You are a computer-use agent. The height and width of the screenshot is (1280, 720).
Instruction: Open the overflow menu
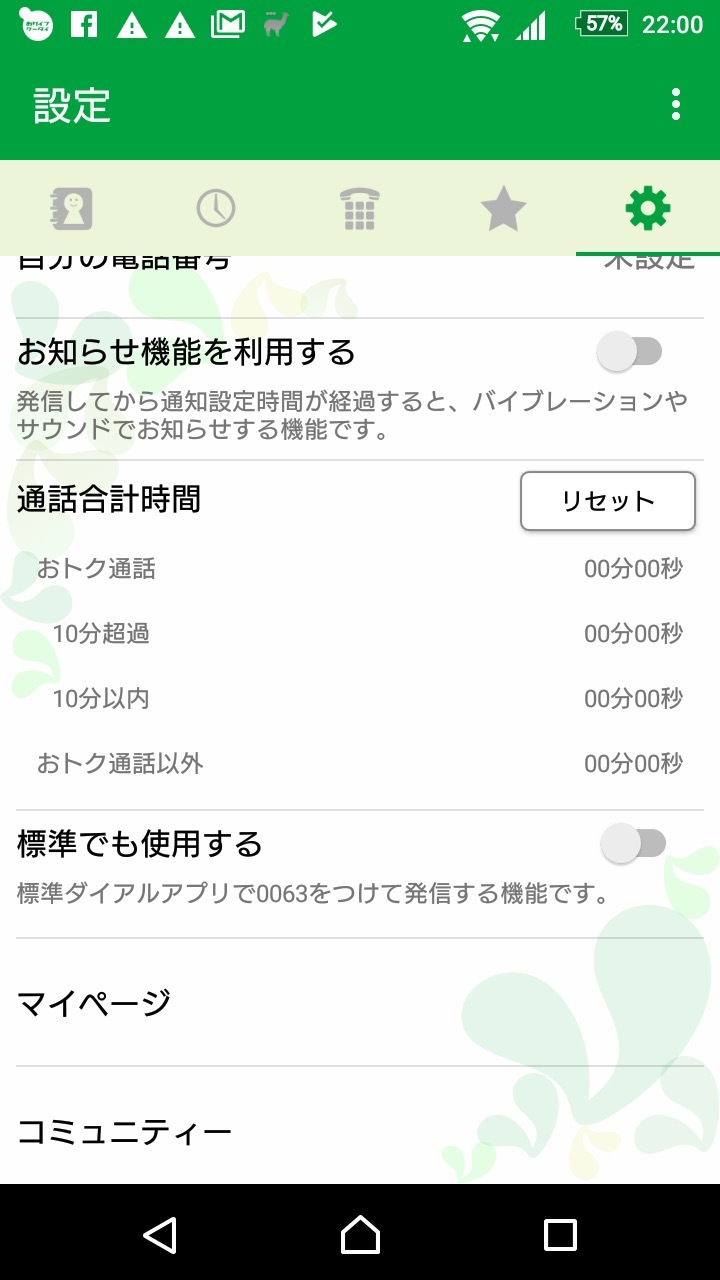[677, 104]
